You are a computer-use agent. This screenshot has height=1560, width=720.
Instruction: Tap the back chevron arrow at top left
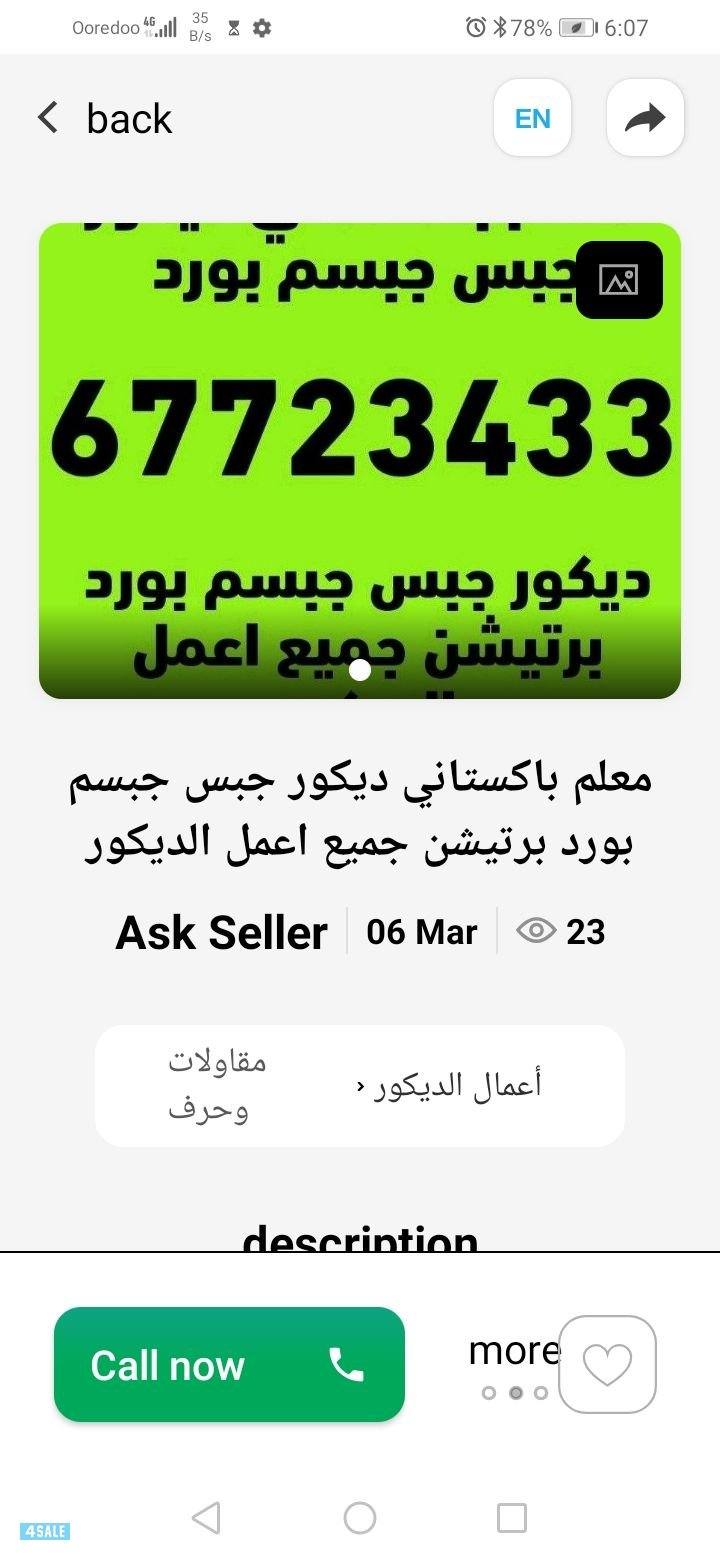tap(46, 117)
